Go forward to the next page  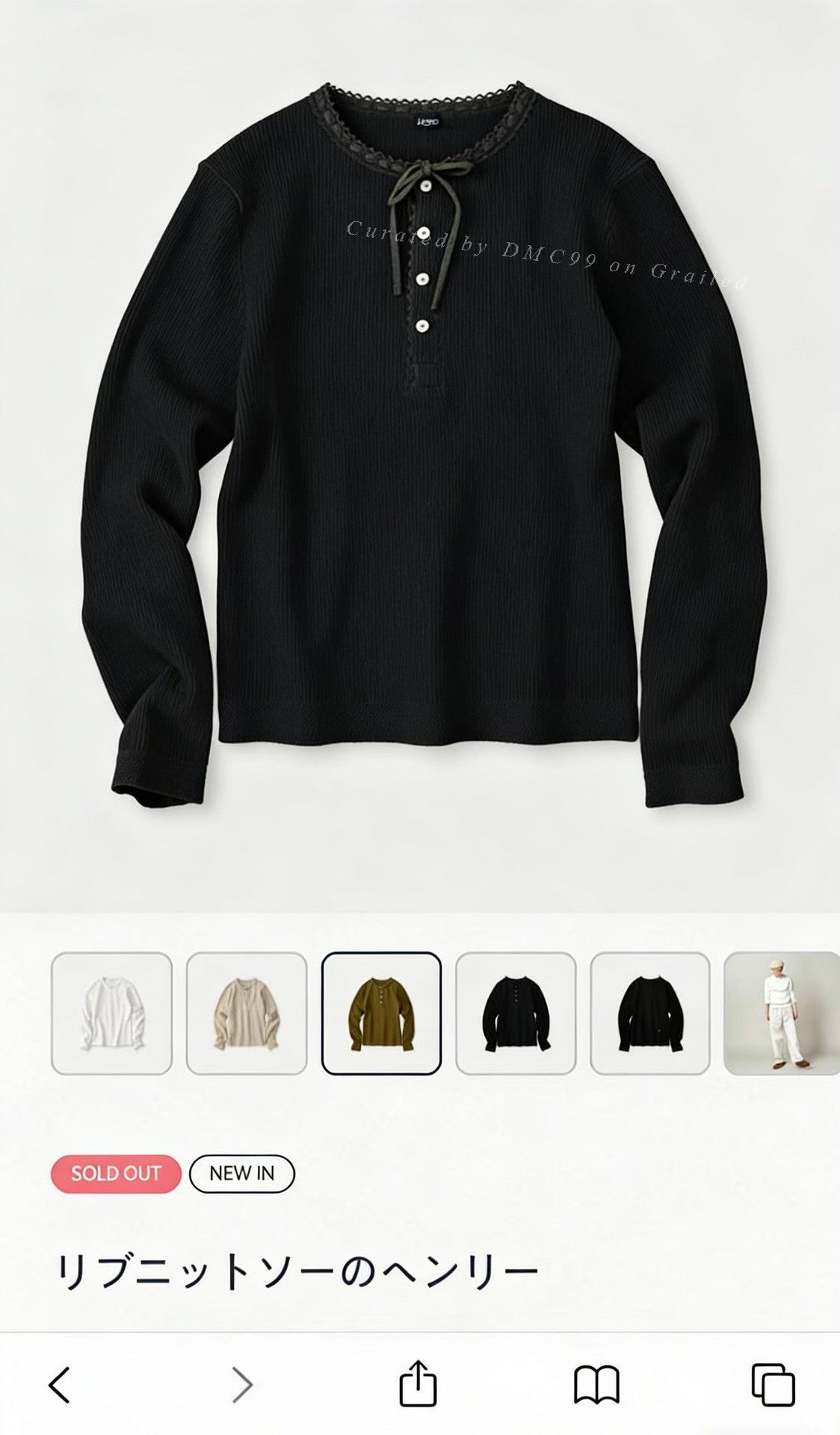tap(241, 1384)
